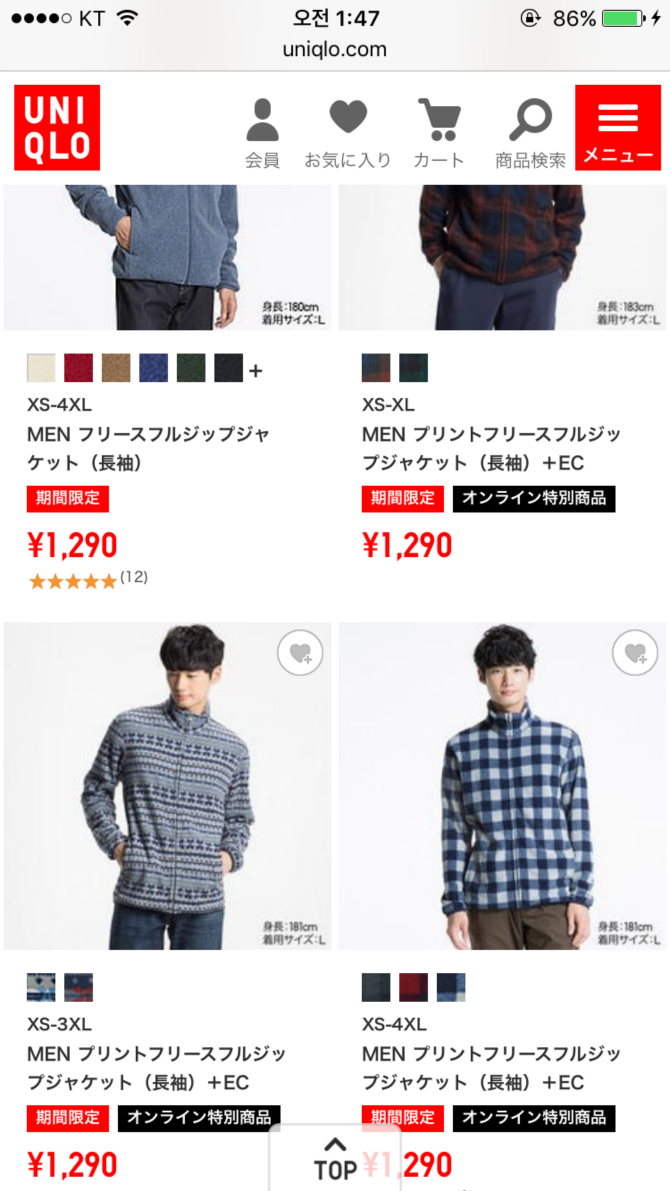This screenshot has height=1191, width=670.
Task: Open the XS-XL plaid fleece jacket product
Action: pyautogui.click(x=491, y=448)
